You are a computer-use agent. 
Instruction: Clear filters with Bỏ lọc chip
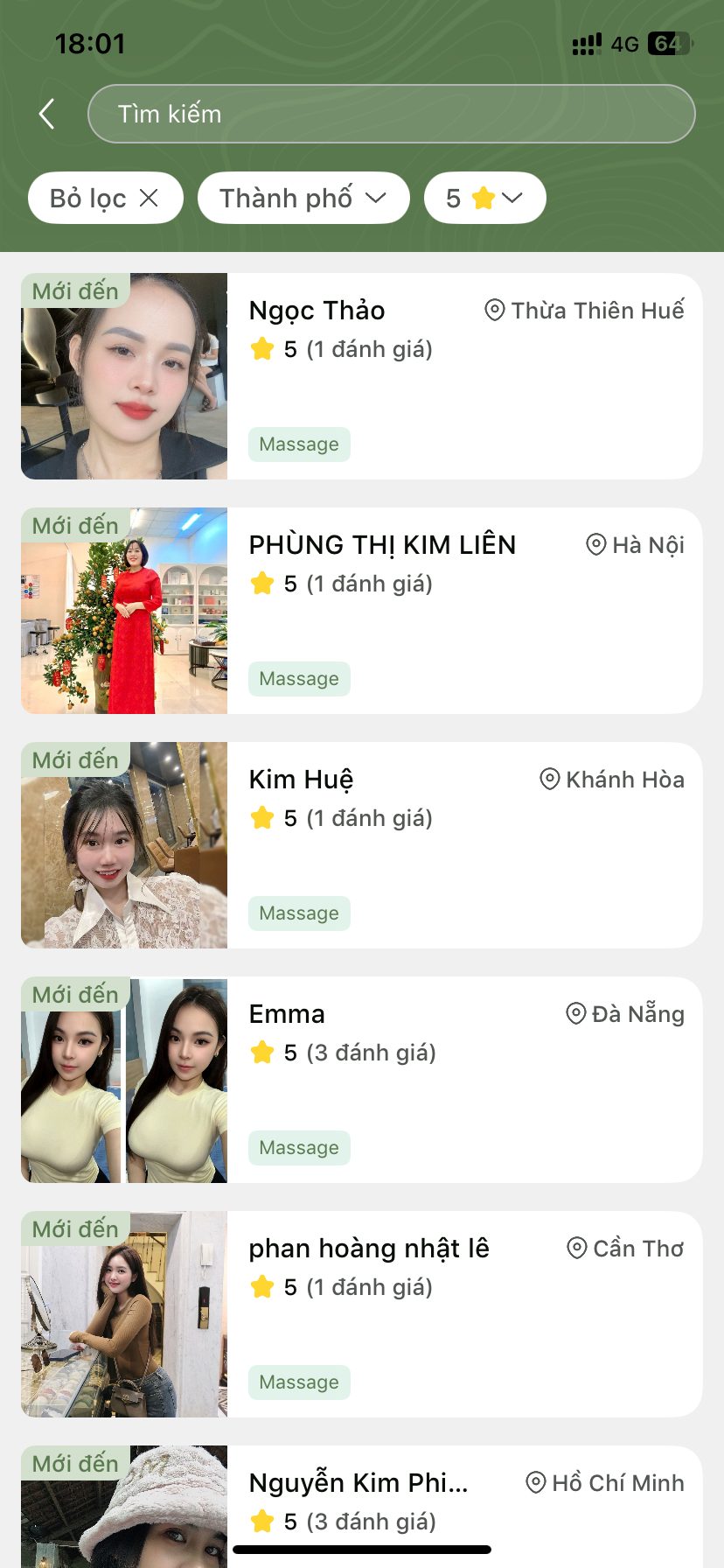[105, 199]
